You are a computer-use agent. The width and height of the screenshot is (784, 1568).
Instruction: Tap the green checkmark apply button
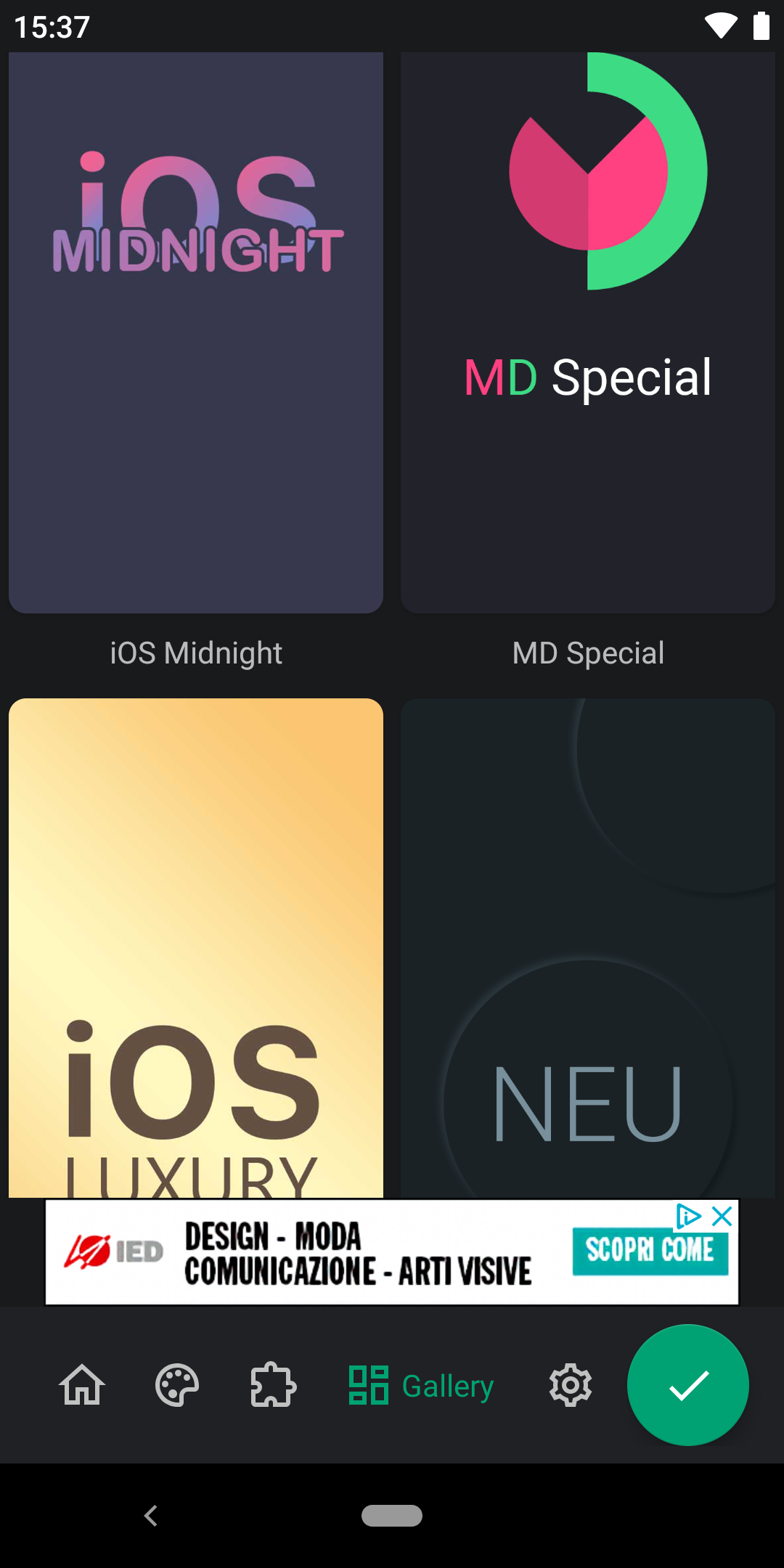click(x=688, y=1385)
